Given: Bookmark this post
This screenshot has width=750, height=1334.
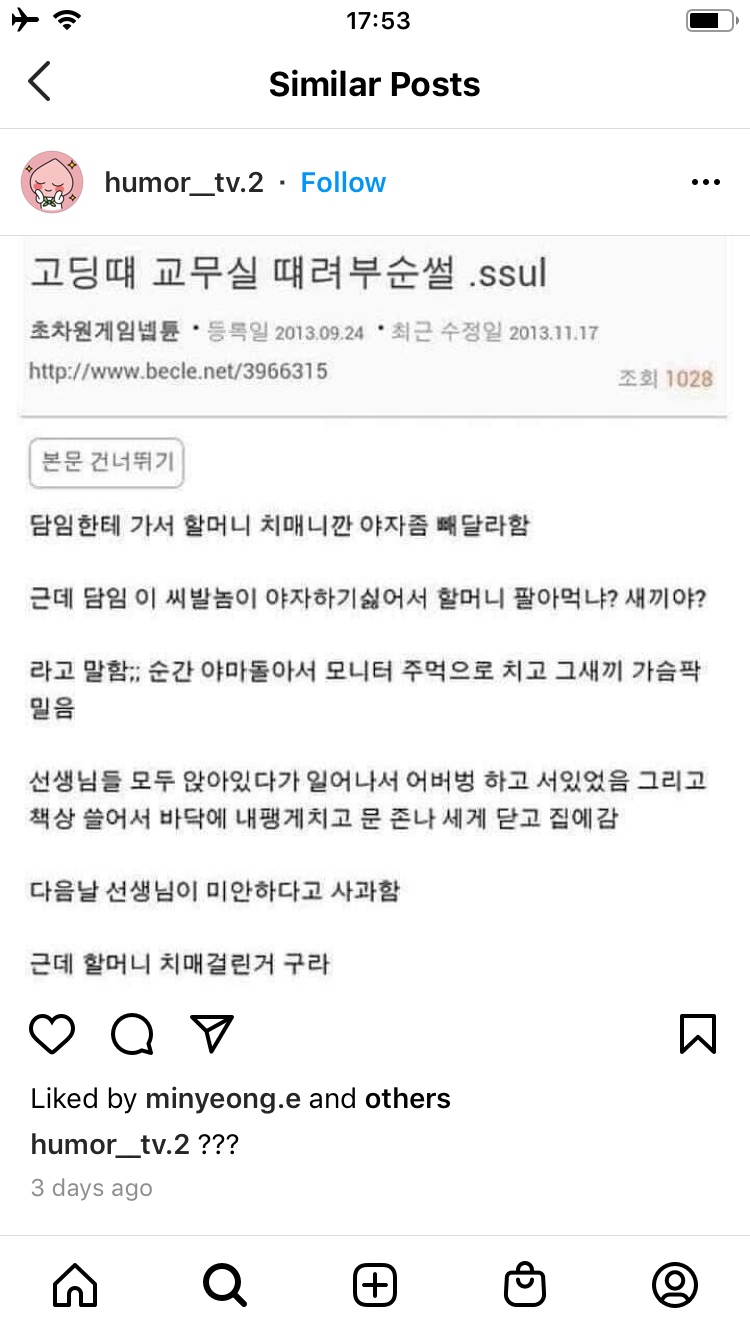Looking at the screenshot, I should [x=697, y=1034].
